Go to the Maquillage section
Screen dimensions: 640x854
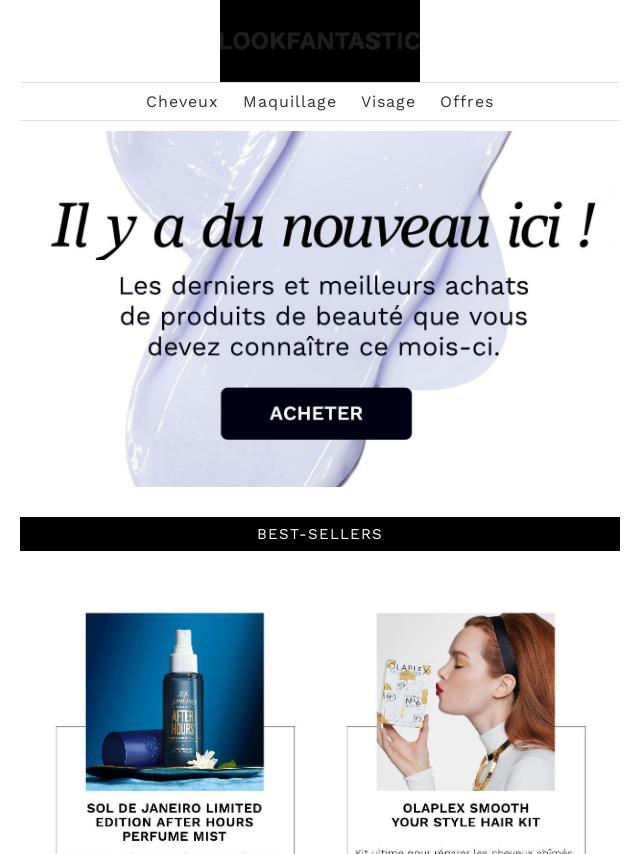[289, 102]
